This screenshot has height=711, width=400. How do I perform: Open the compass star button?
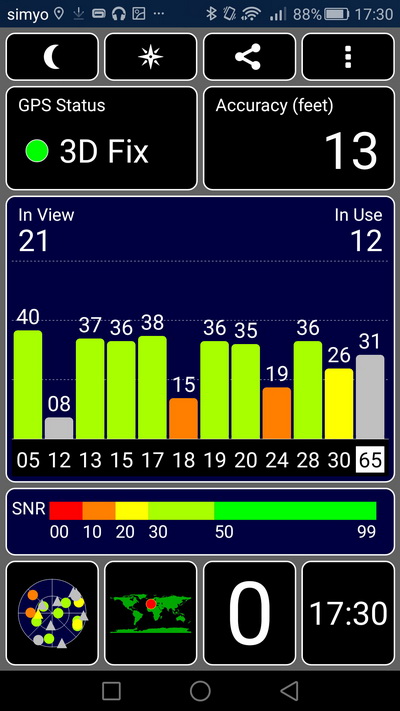tap(151, 57)
